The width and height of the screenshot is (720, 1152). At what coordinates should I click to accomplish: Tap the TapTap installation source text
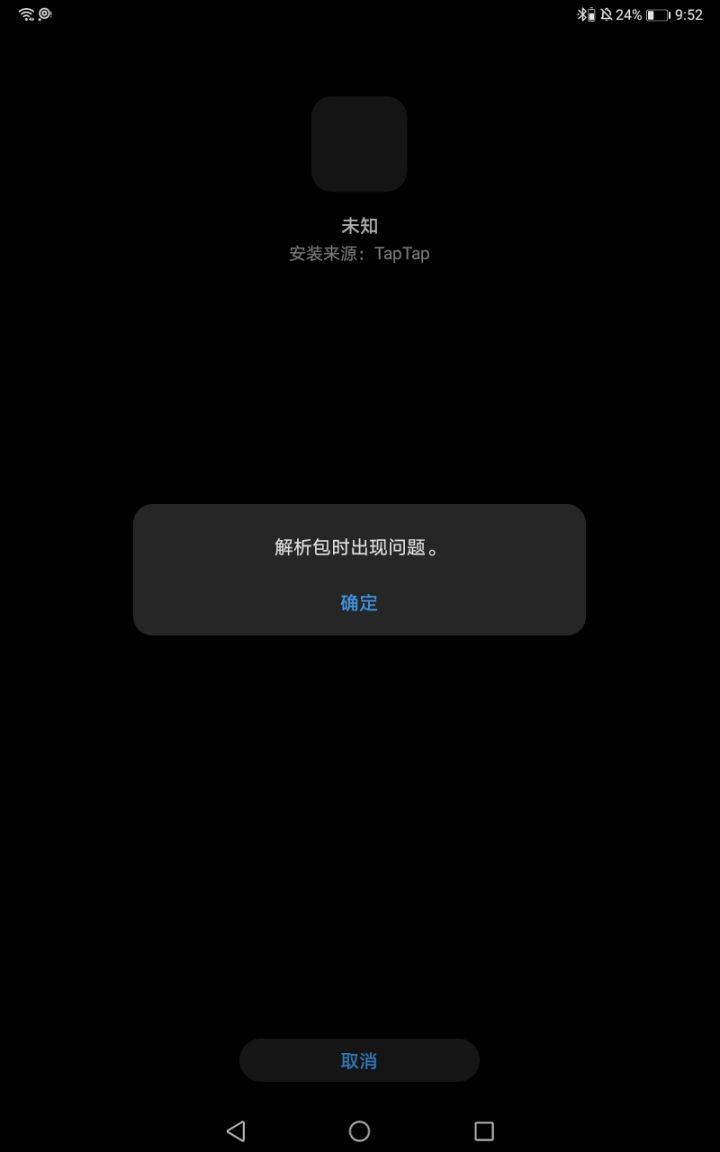(403, 253)
